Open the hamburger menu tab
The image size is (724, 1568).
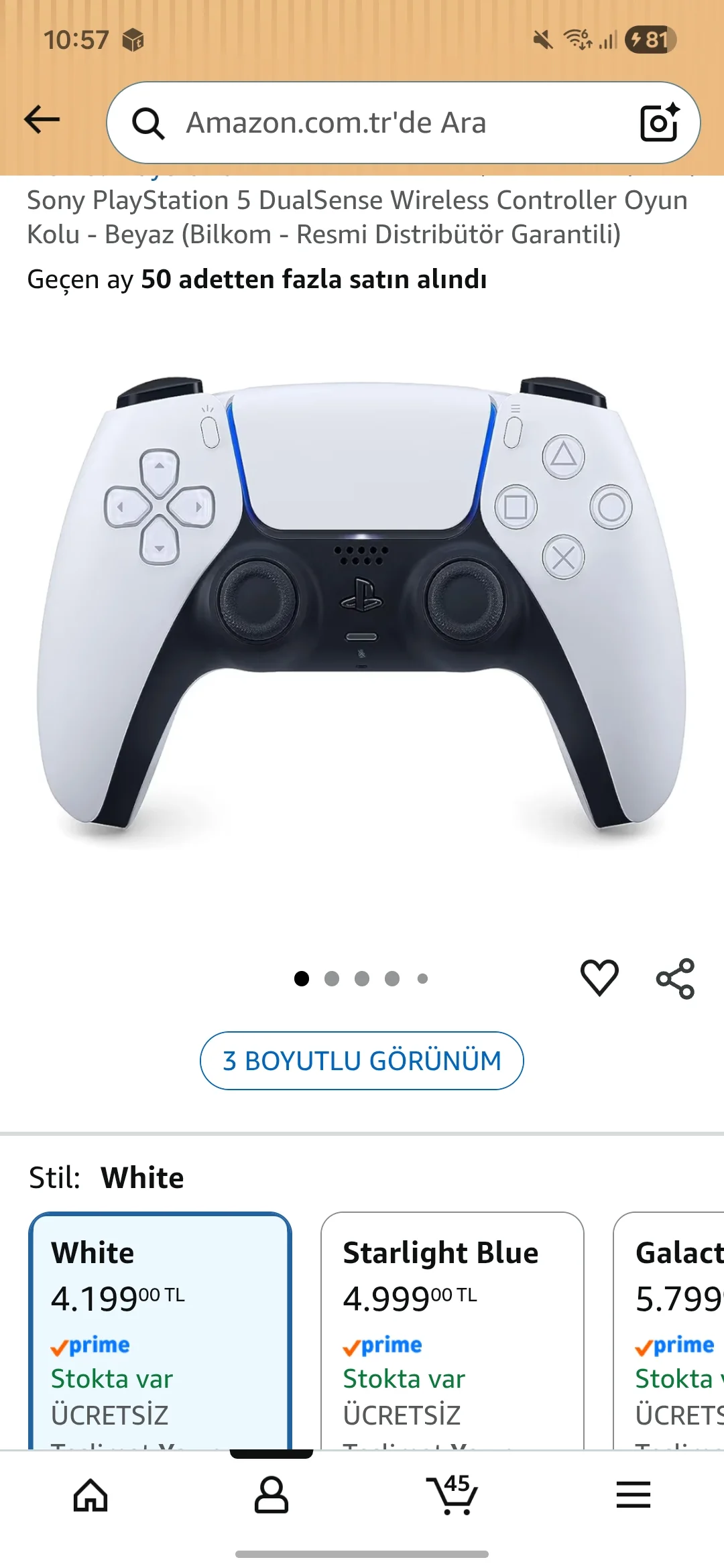[x=633, y=1495]
